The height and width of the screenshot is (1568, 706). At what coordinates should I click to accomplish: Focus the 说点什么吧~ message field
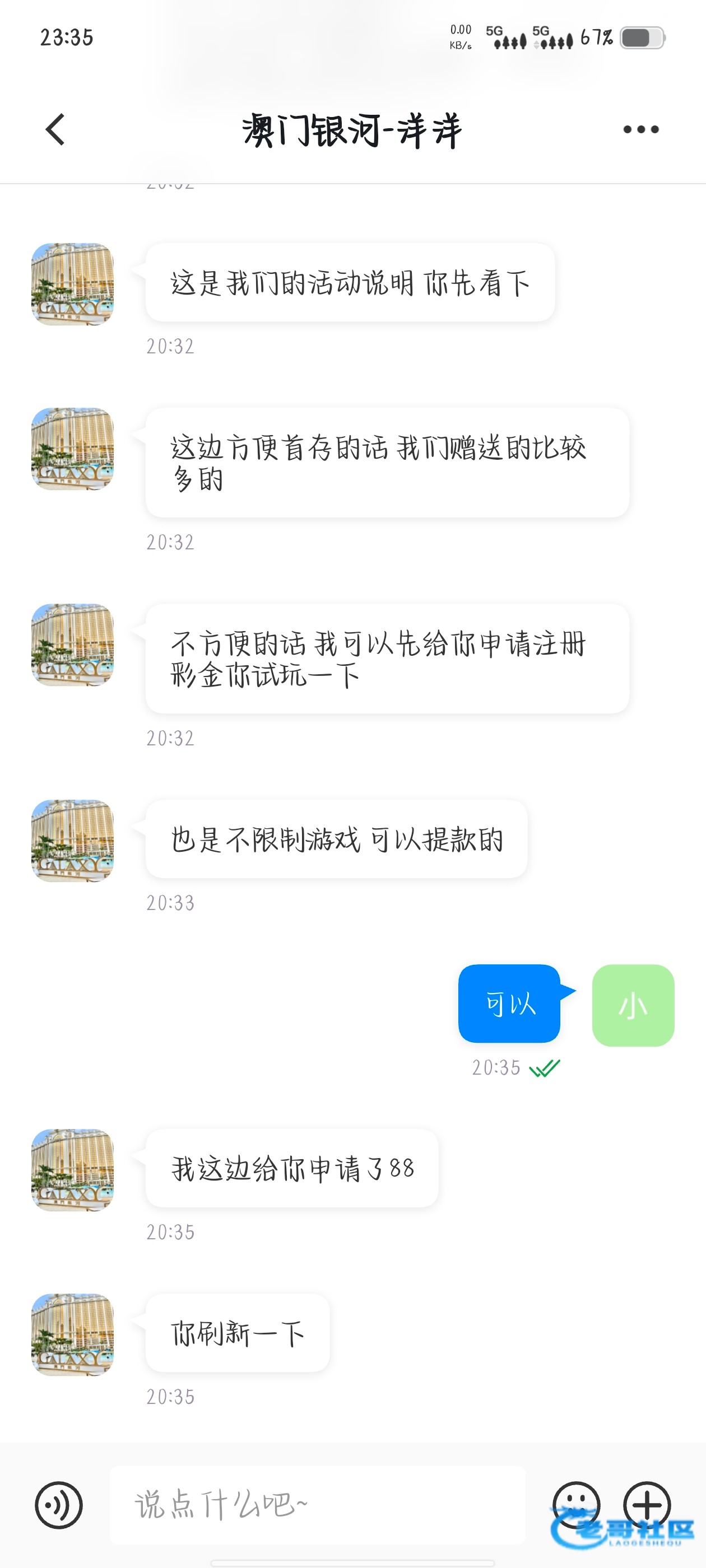317,1505
